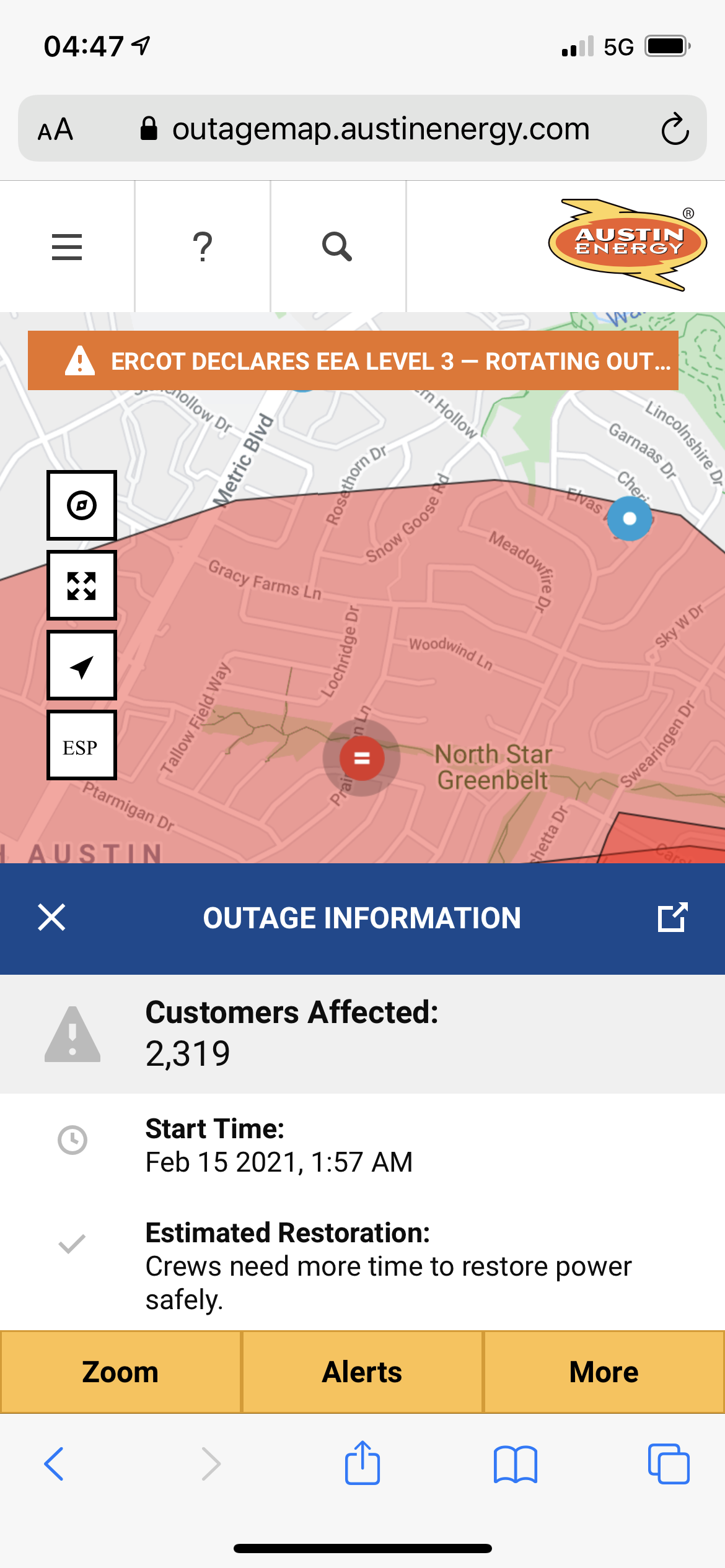Locate me with the arrow button
The height and width of the screenshot is (1568, 725).
point(82,666)
